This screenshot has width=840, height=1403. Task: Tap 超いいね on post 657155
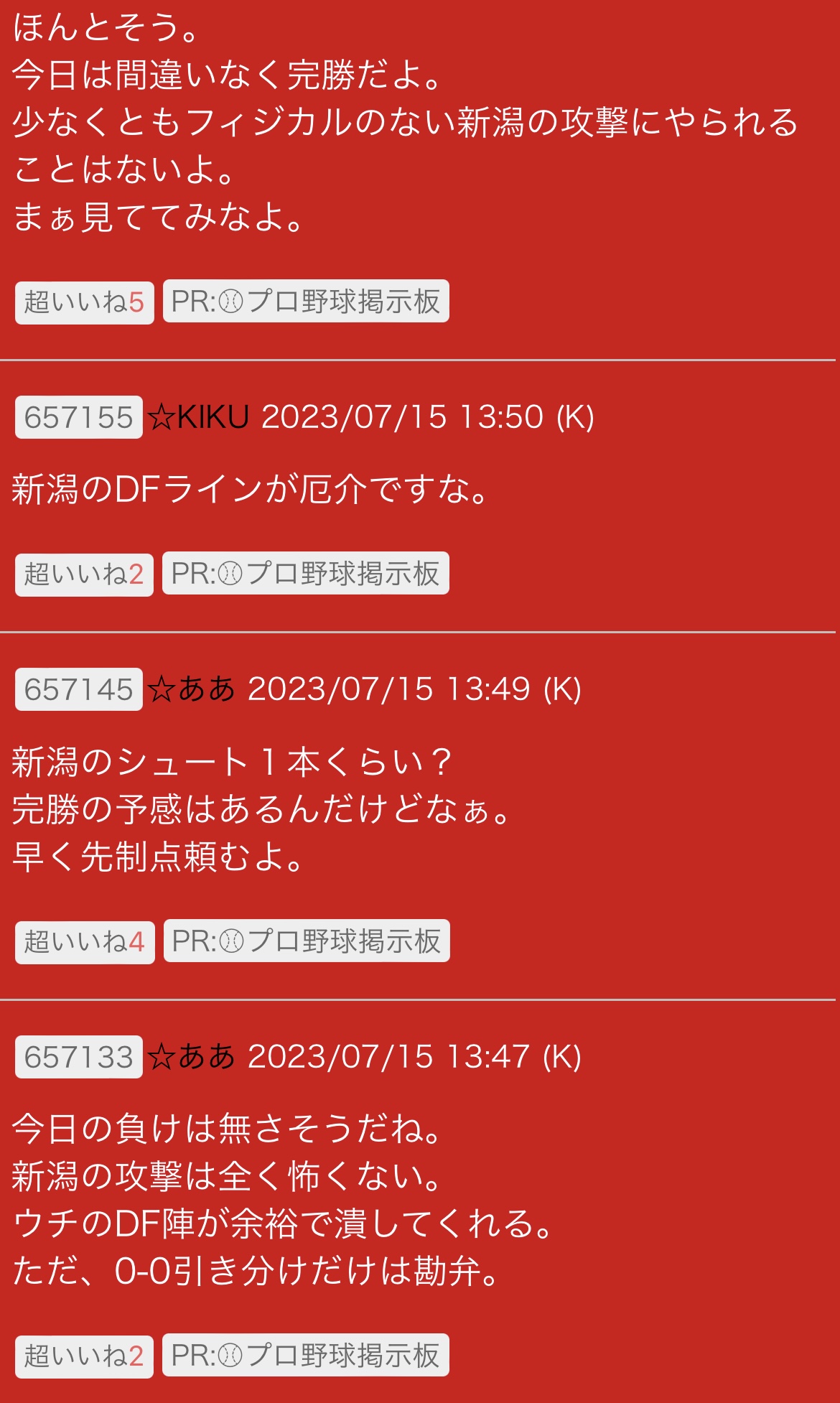tap(84, 574)
